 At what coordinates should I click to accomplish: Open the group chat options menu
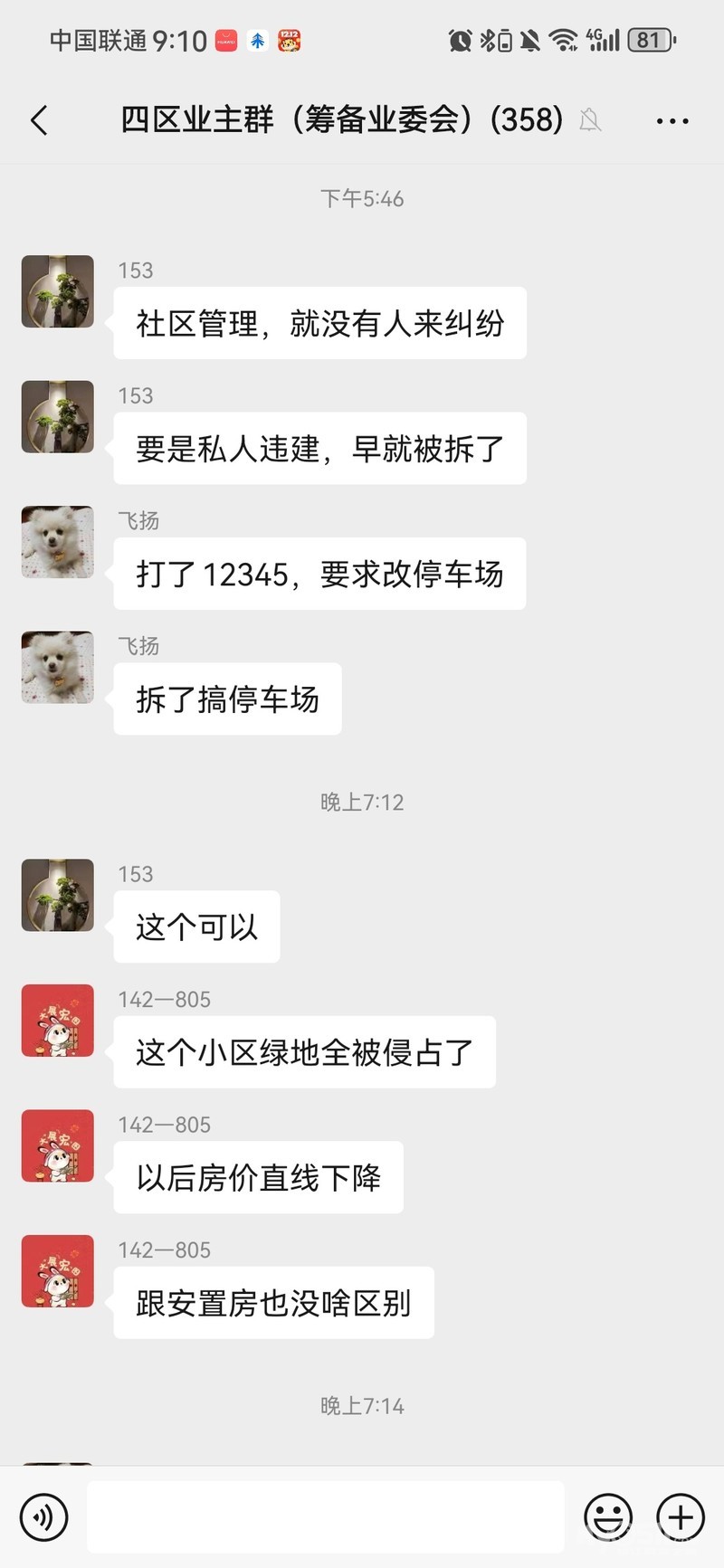pyautogui.click(x=672, y=120)
